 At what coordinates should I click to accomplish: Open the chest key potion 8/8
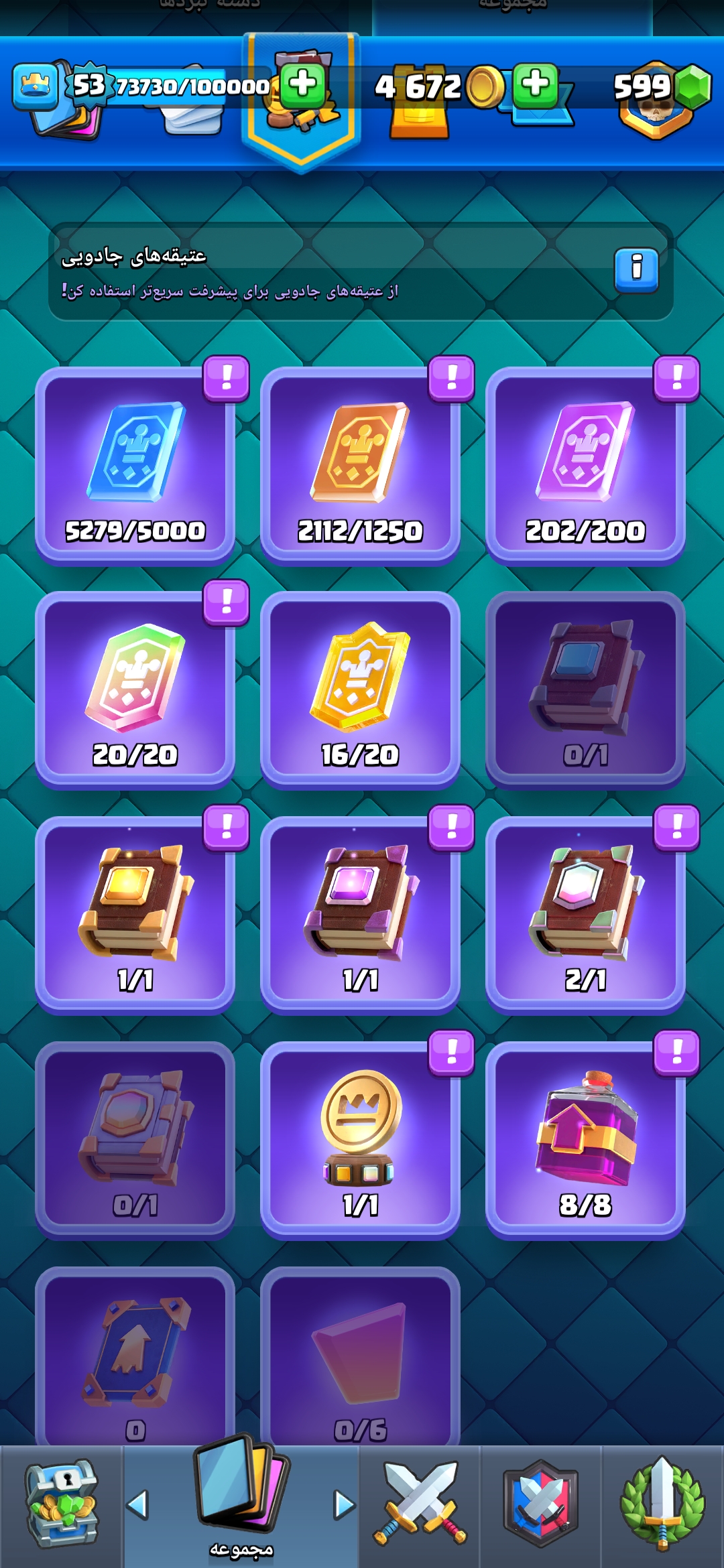tap(585, 1139)
